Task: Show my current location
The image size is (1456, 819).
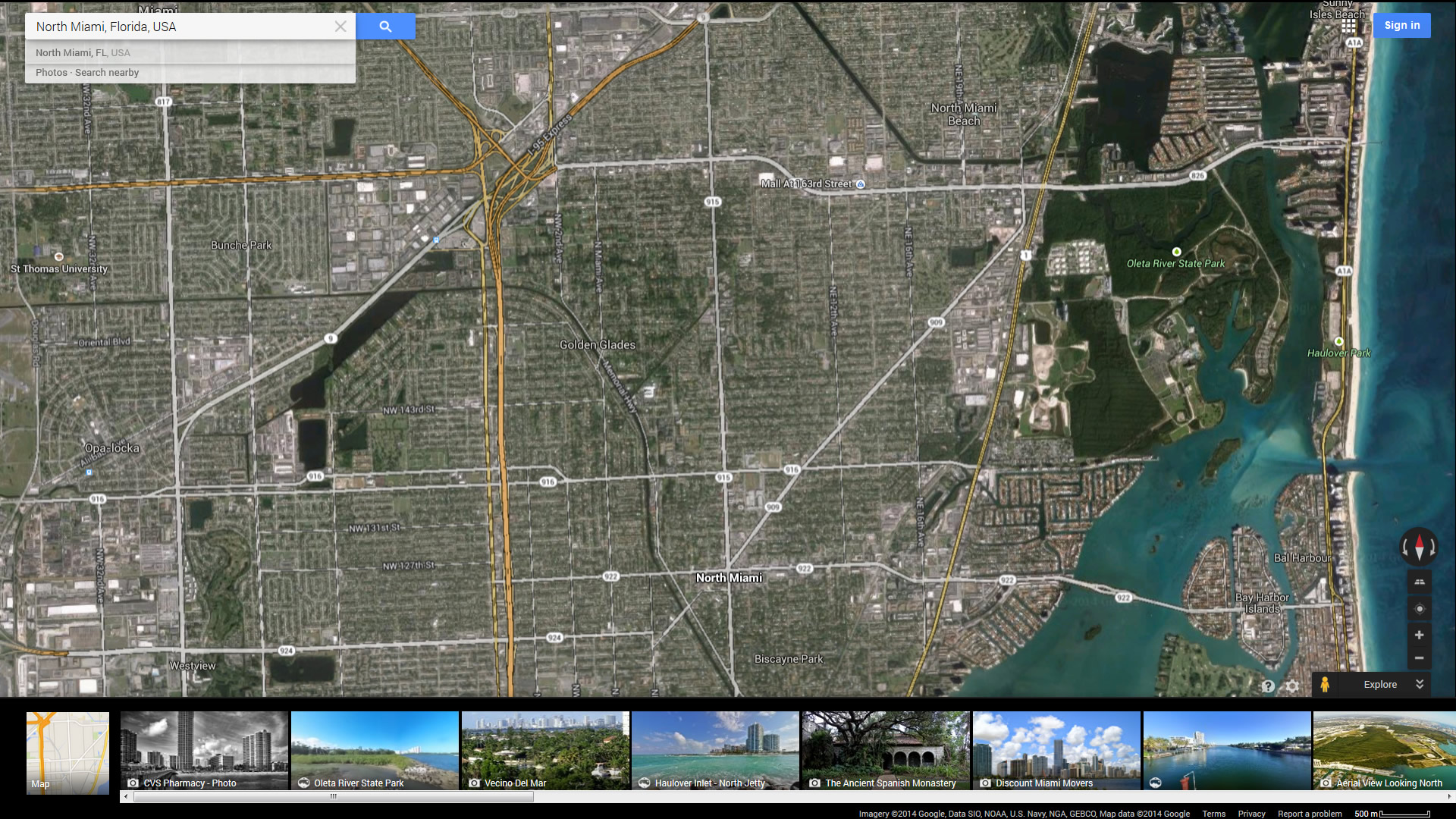Action: 1420,609
